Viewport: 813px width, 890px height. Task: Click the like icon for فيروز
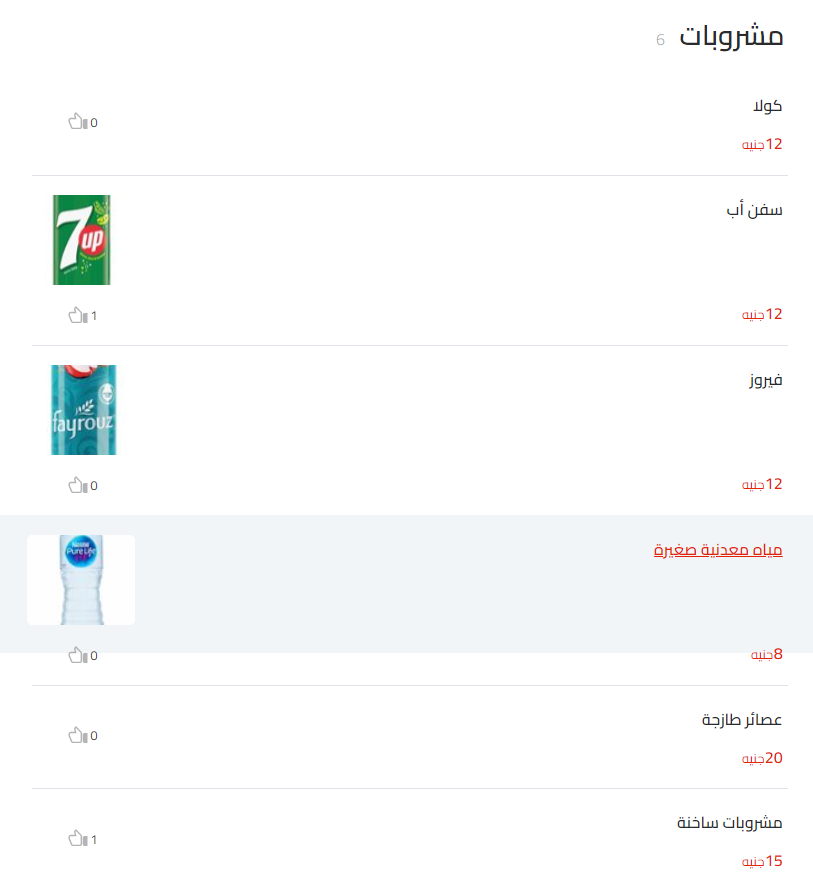pos(76,484)
